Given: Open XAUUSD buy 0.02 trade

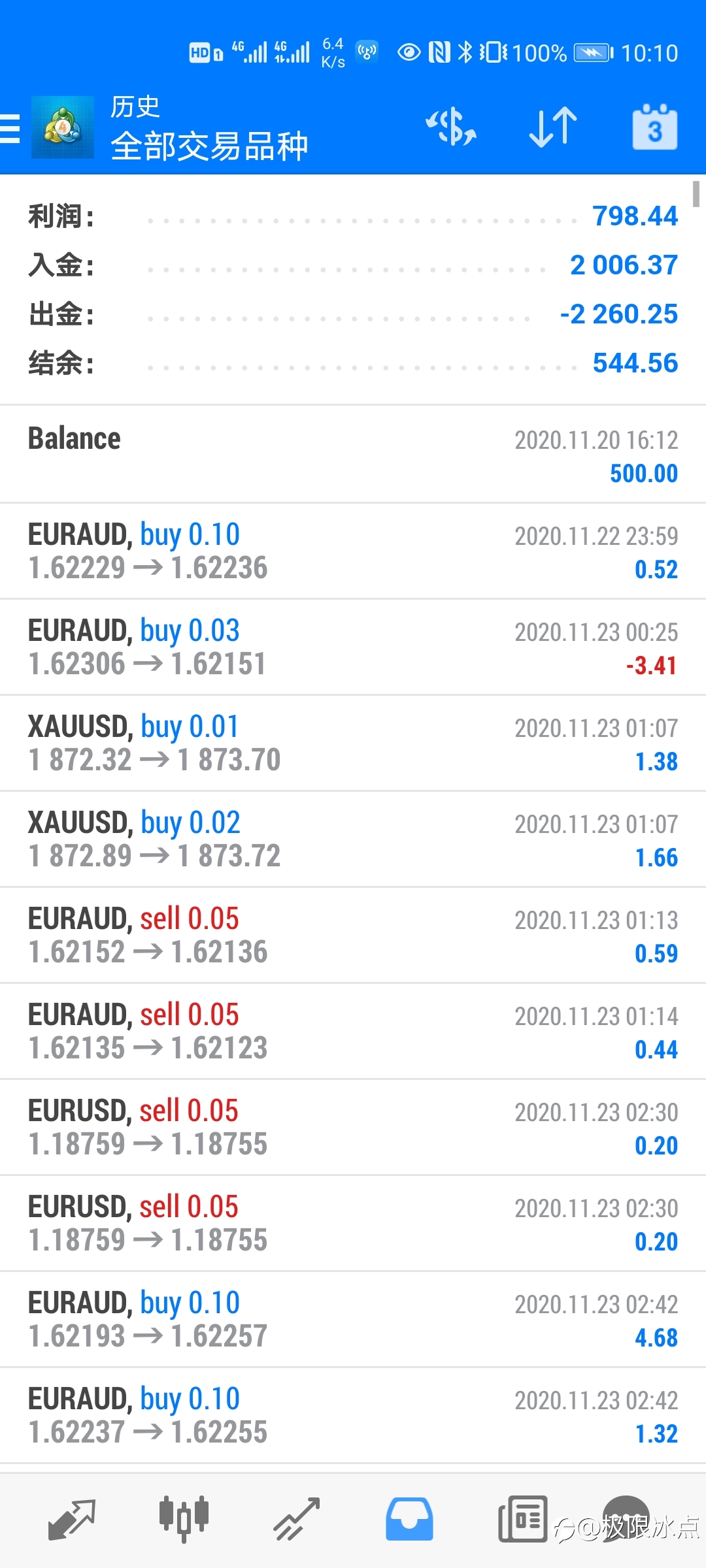Looking at the screenshot, I should (x=353, y=840).
